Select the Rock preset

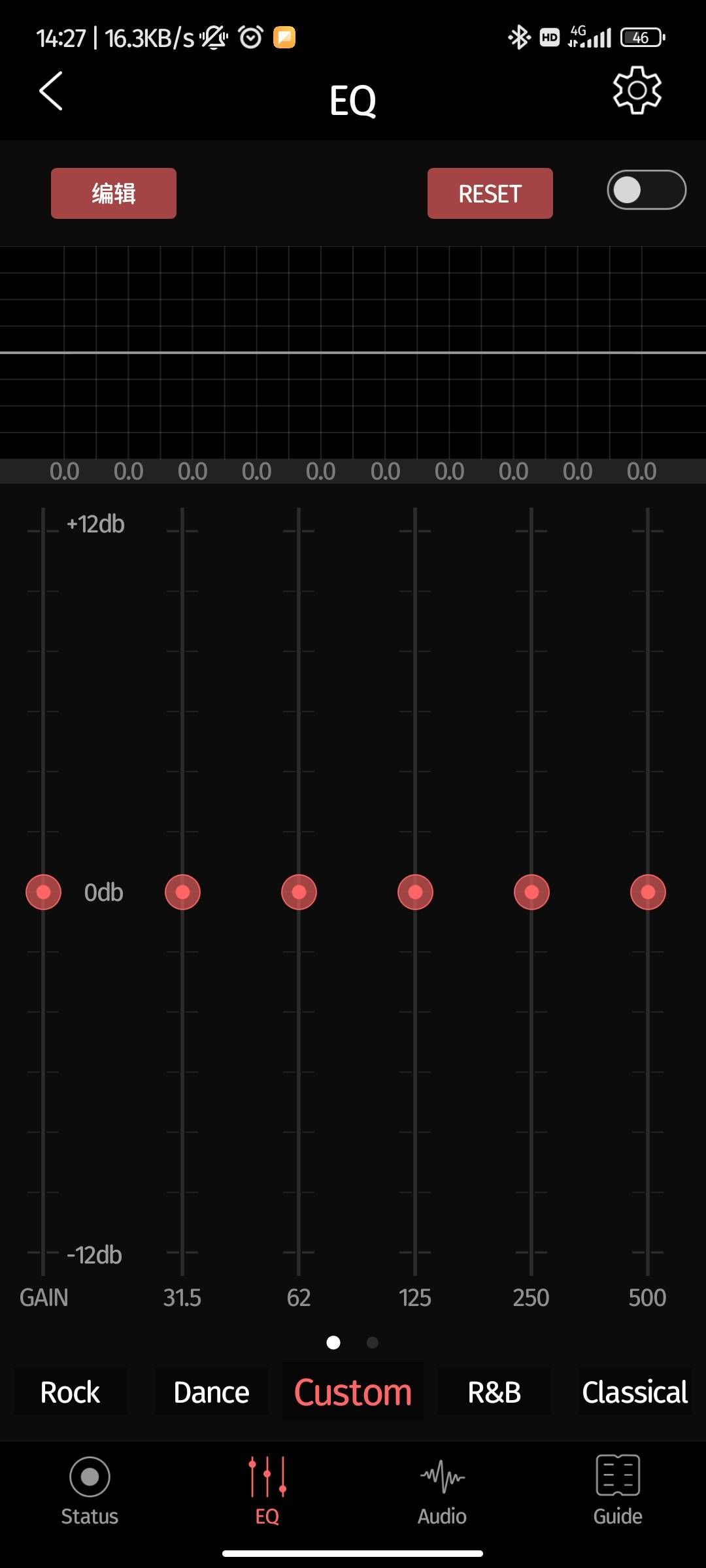coord(71,1392)
